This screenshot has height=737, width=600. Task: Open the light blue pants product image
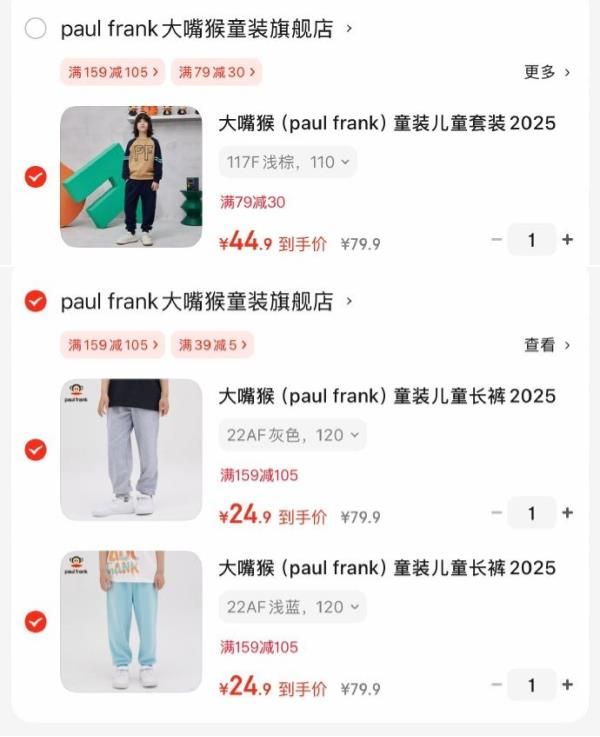click(131, 621)
